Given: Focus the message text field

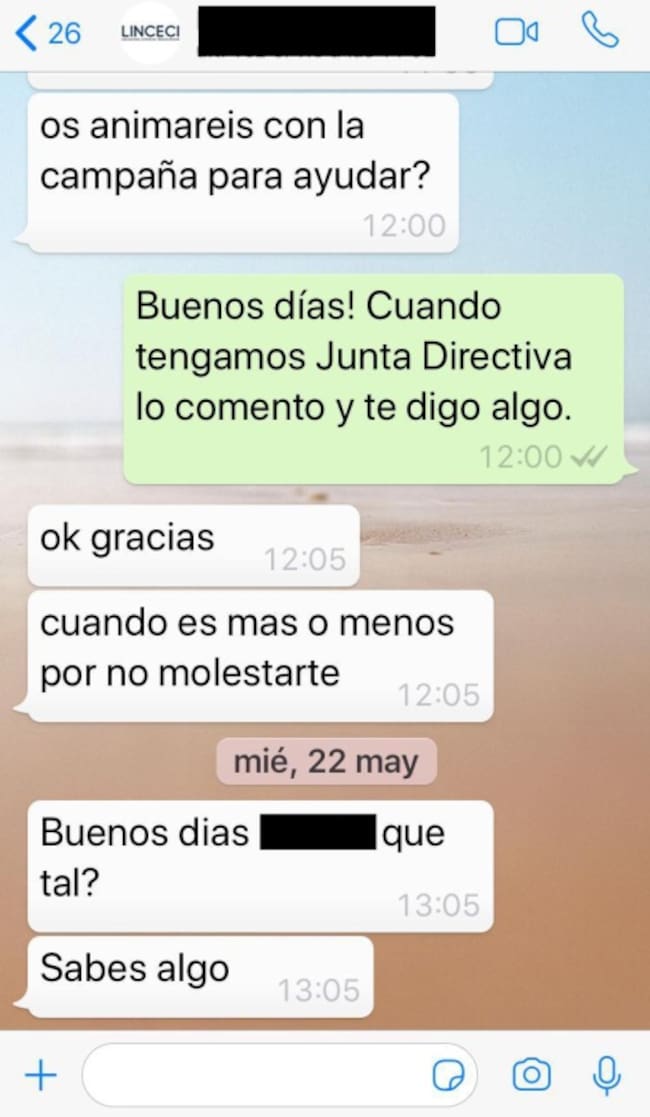Looking at the screenshot, I should (x=255, y=1075).
